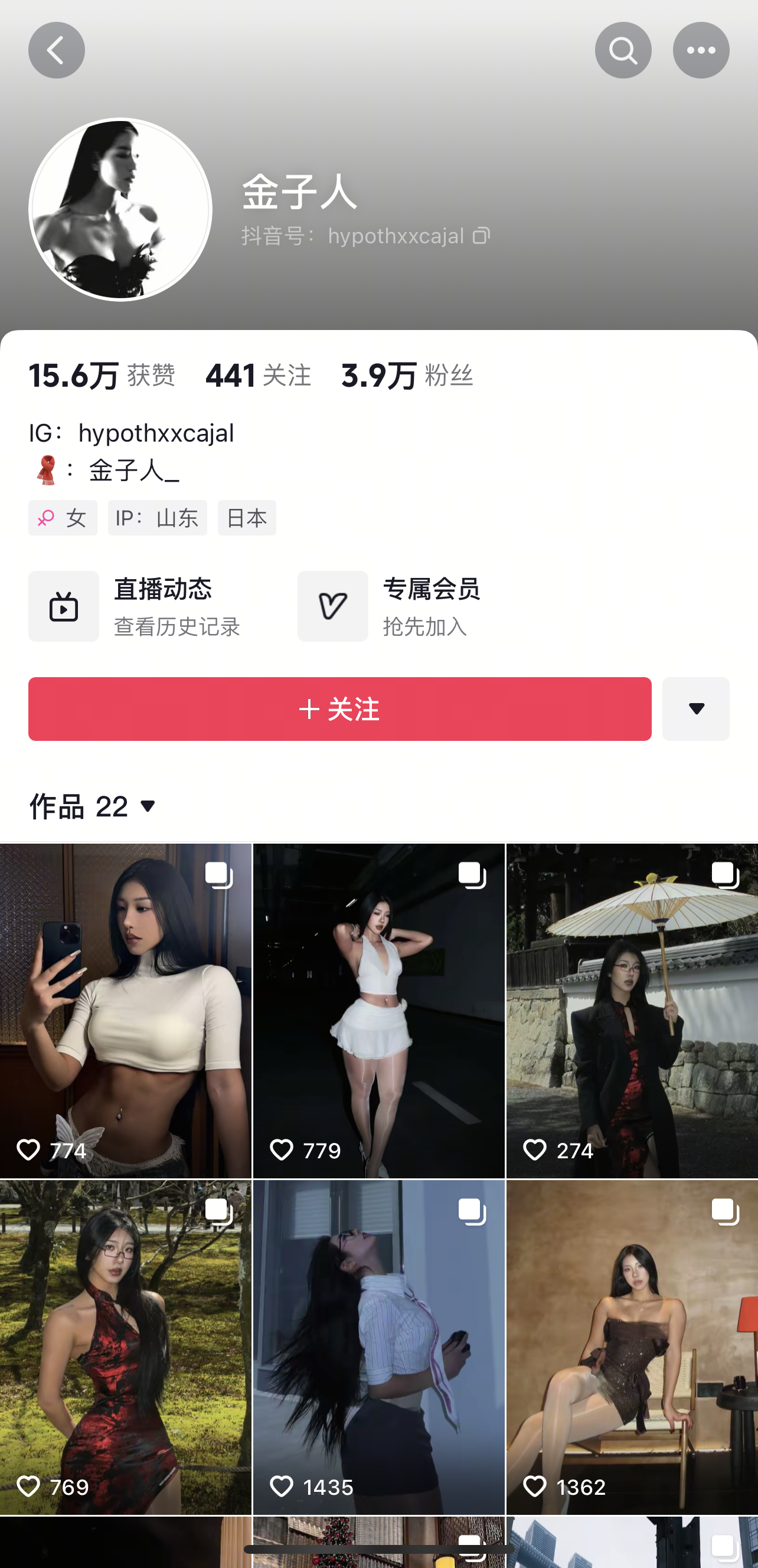This screenshot has height=1568, width=758.
Task: Open 专属会员 exclusive membership
Action: 390,606
